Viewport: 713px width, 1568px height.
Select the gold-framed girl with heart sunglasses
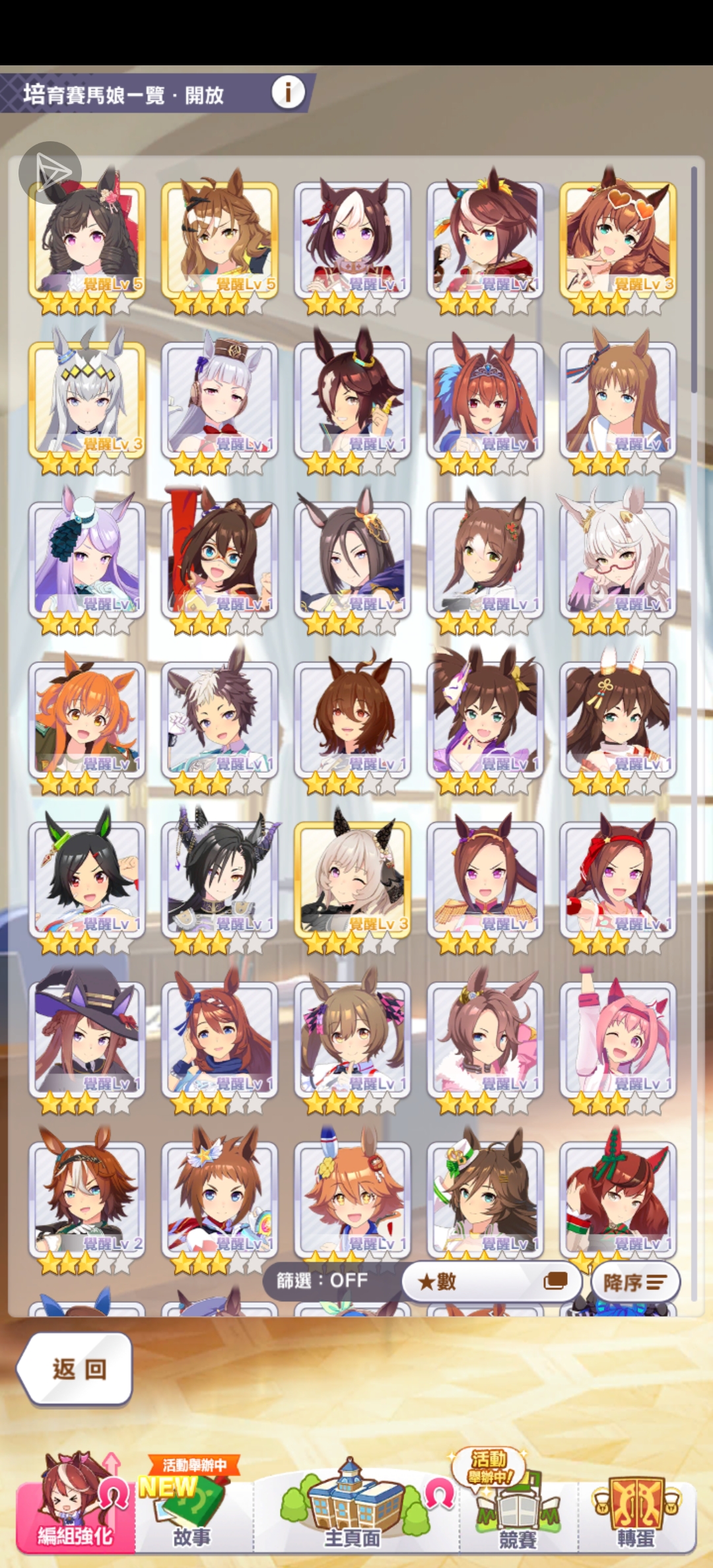618,241
